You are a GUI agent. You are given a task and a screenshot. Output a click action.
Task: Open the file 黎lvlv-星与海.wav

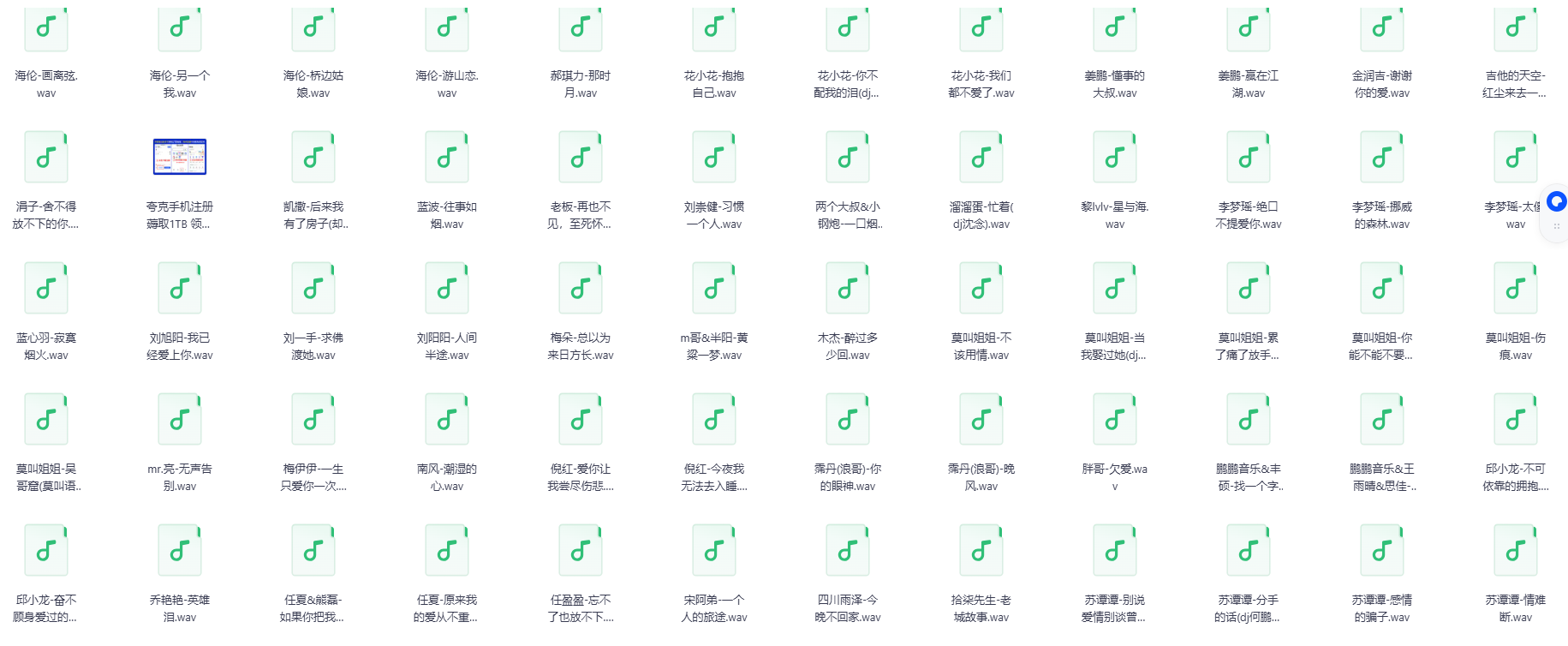click(x=1115, y=158)
